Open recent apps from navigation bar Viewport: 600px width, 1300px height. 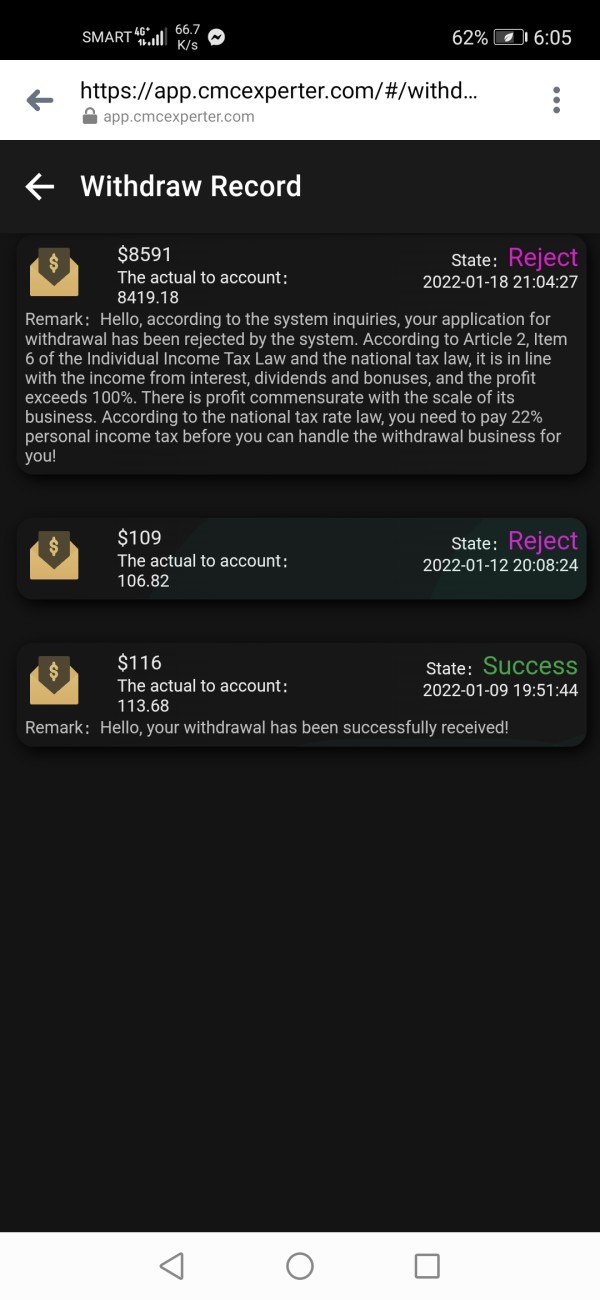click(x=427, y=1266)
